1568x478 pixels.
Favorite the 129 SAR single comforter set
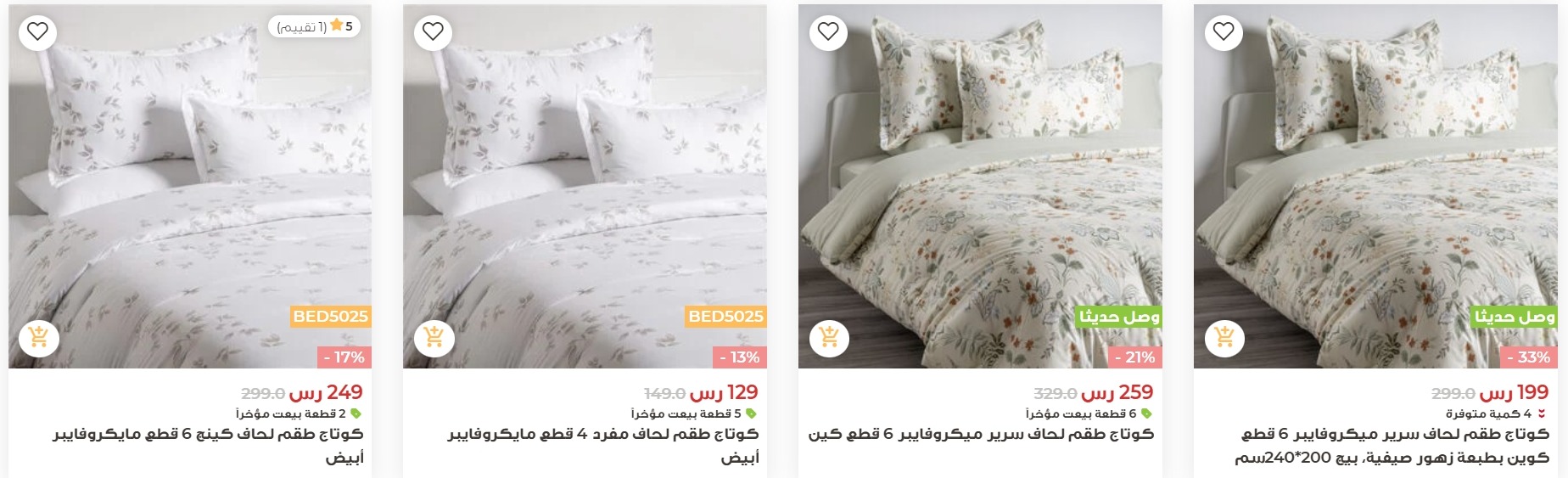point(433,32)
